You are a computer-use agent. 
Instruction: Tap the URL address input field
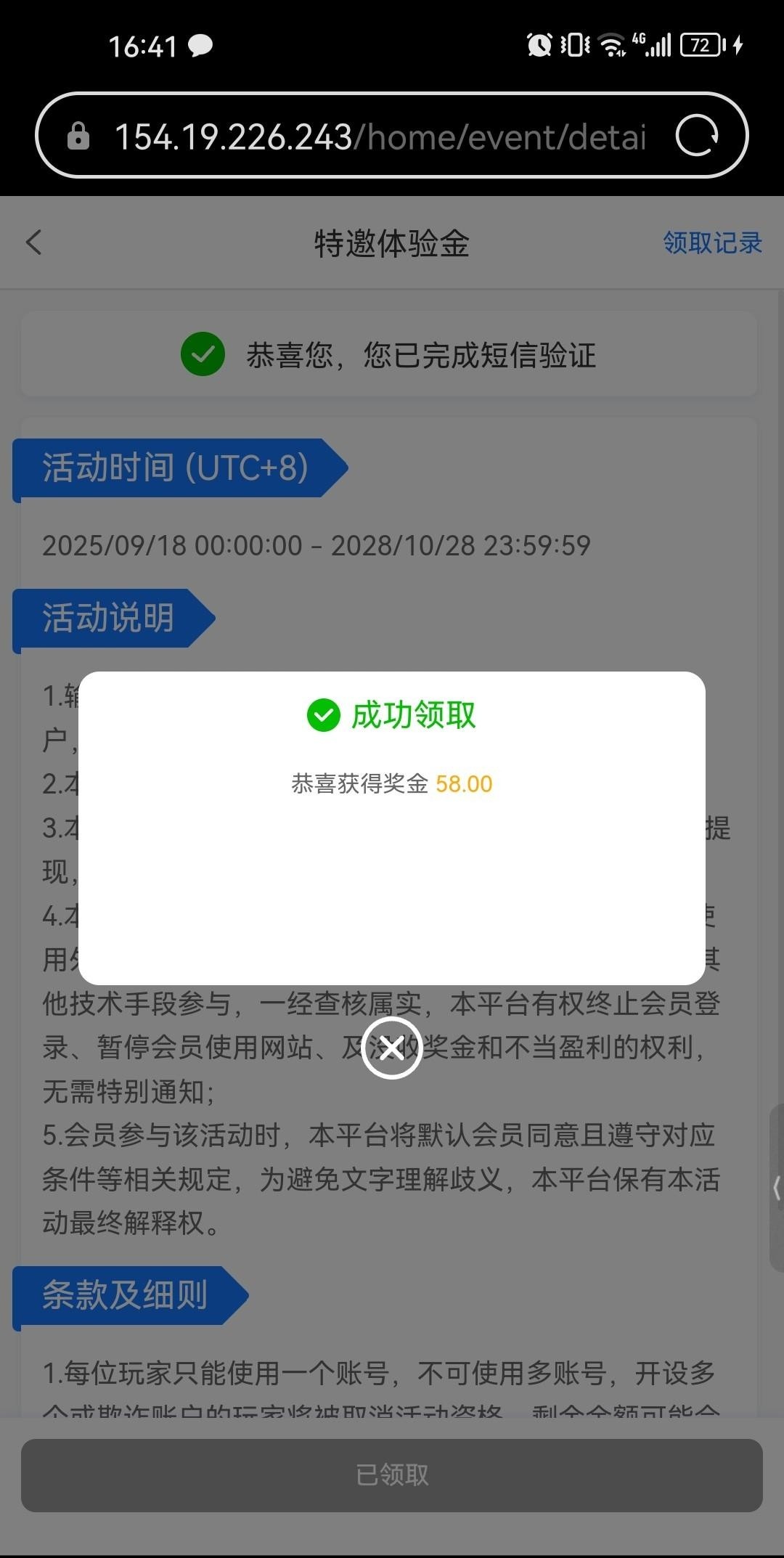coord(377,136)
